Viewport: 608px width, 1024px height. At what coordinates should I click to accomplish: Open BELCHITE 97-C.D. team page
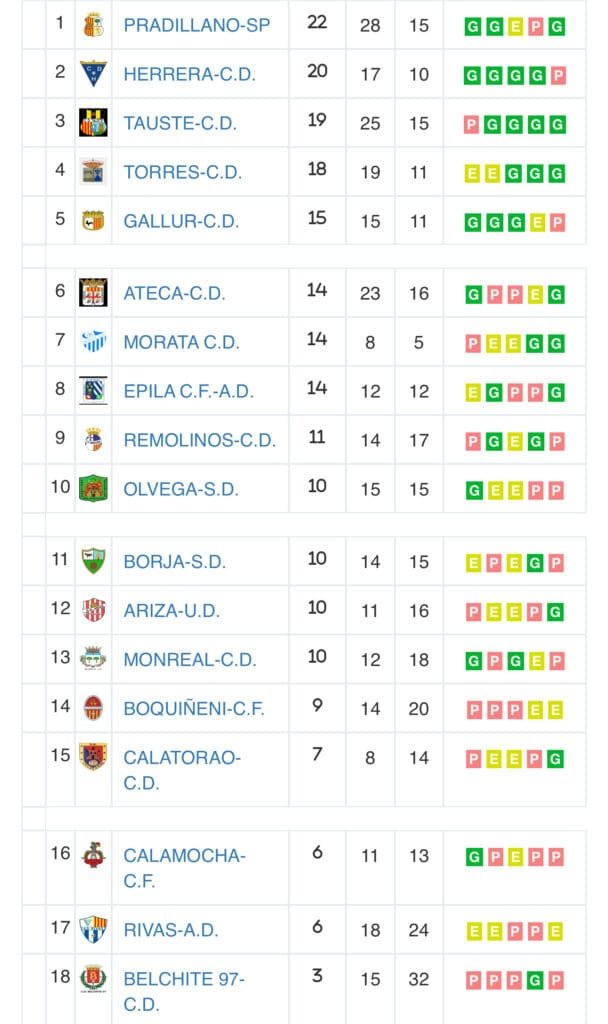(x=184, y=991)
